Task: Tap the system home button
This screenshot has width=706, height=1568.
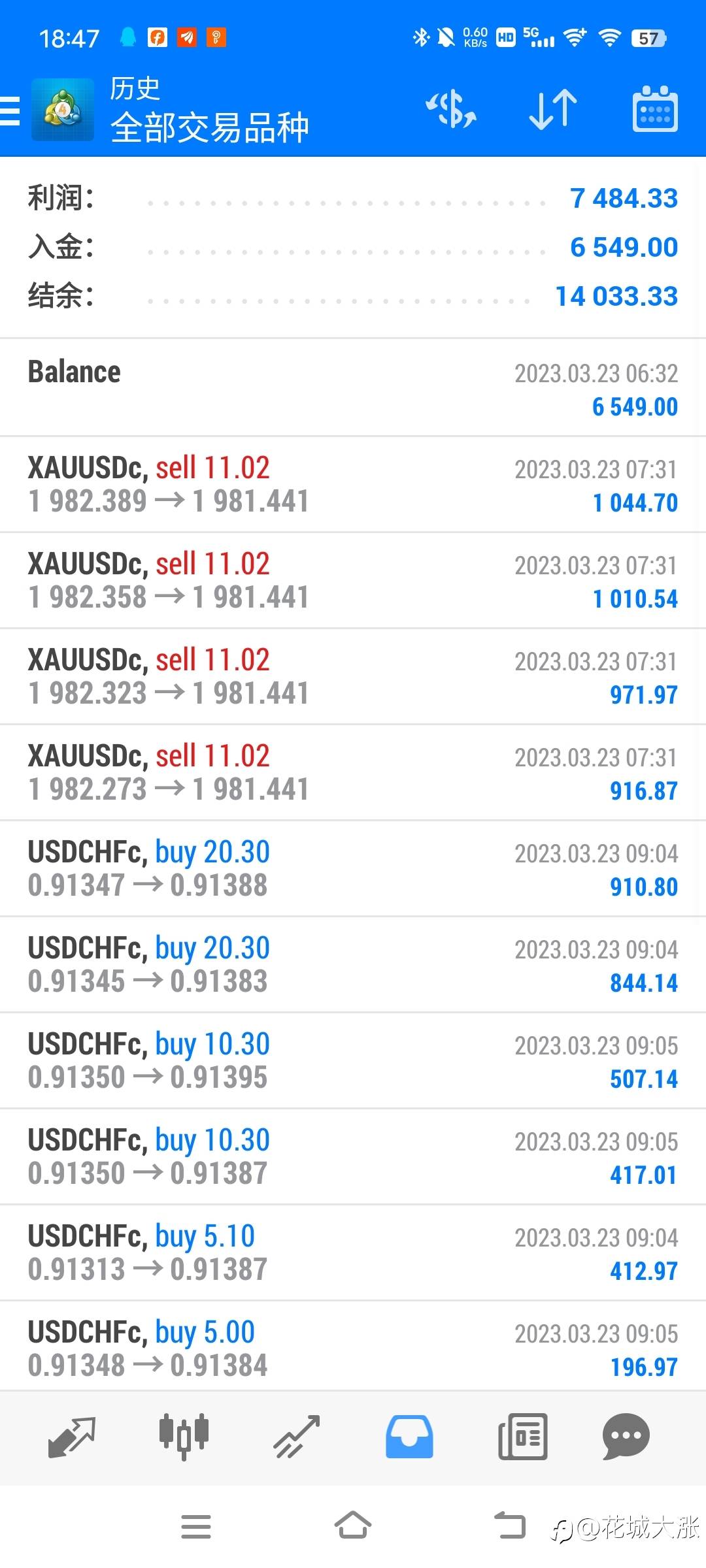Action: [353, 1526]
